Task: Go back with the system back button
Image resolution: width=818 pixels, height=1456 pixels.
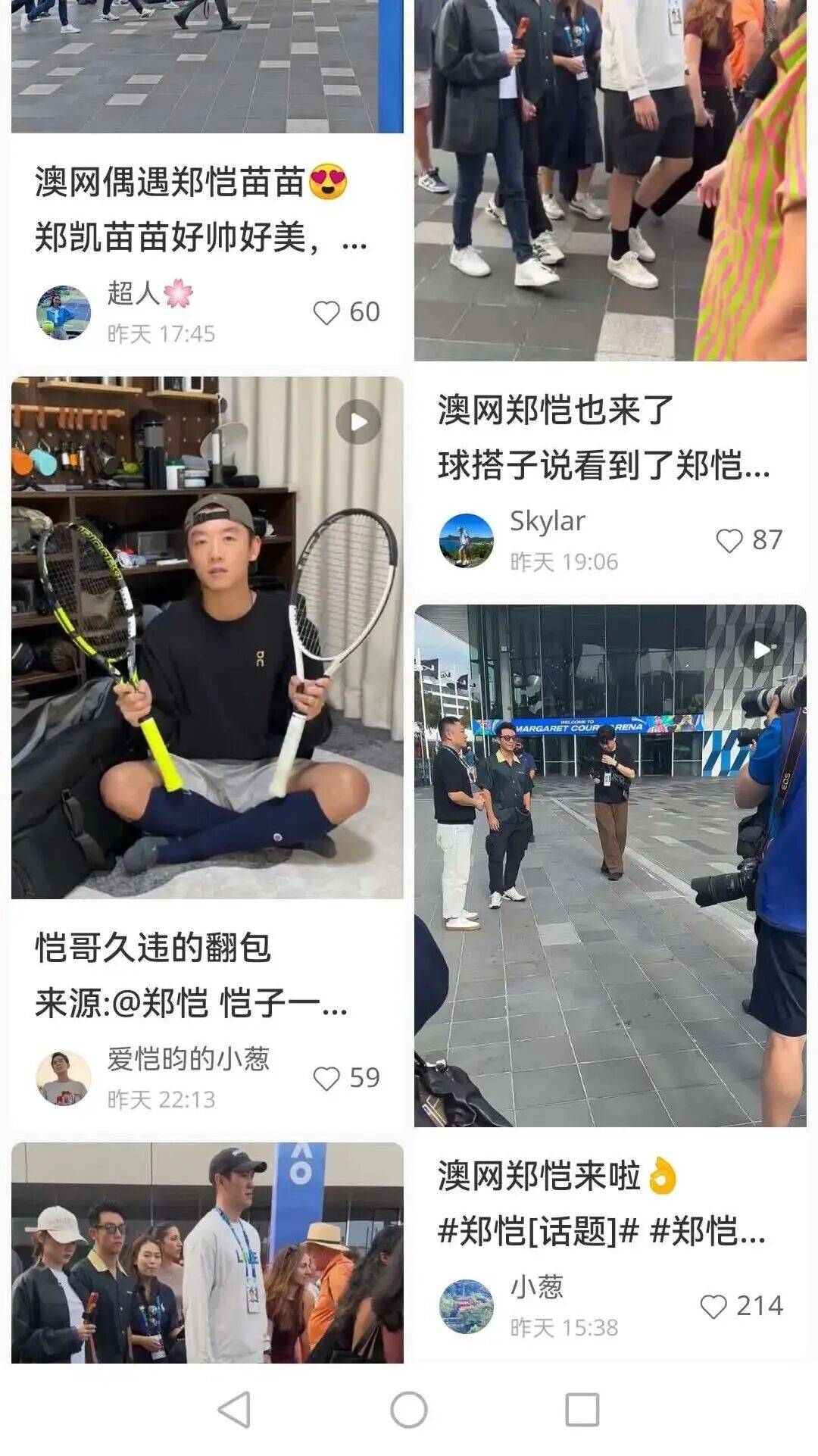Action: (234, 1411)
